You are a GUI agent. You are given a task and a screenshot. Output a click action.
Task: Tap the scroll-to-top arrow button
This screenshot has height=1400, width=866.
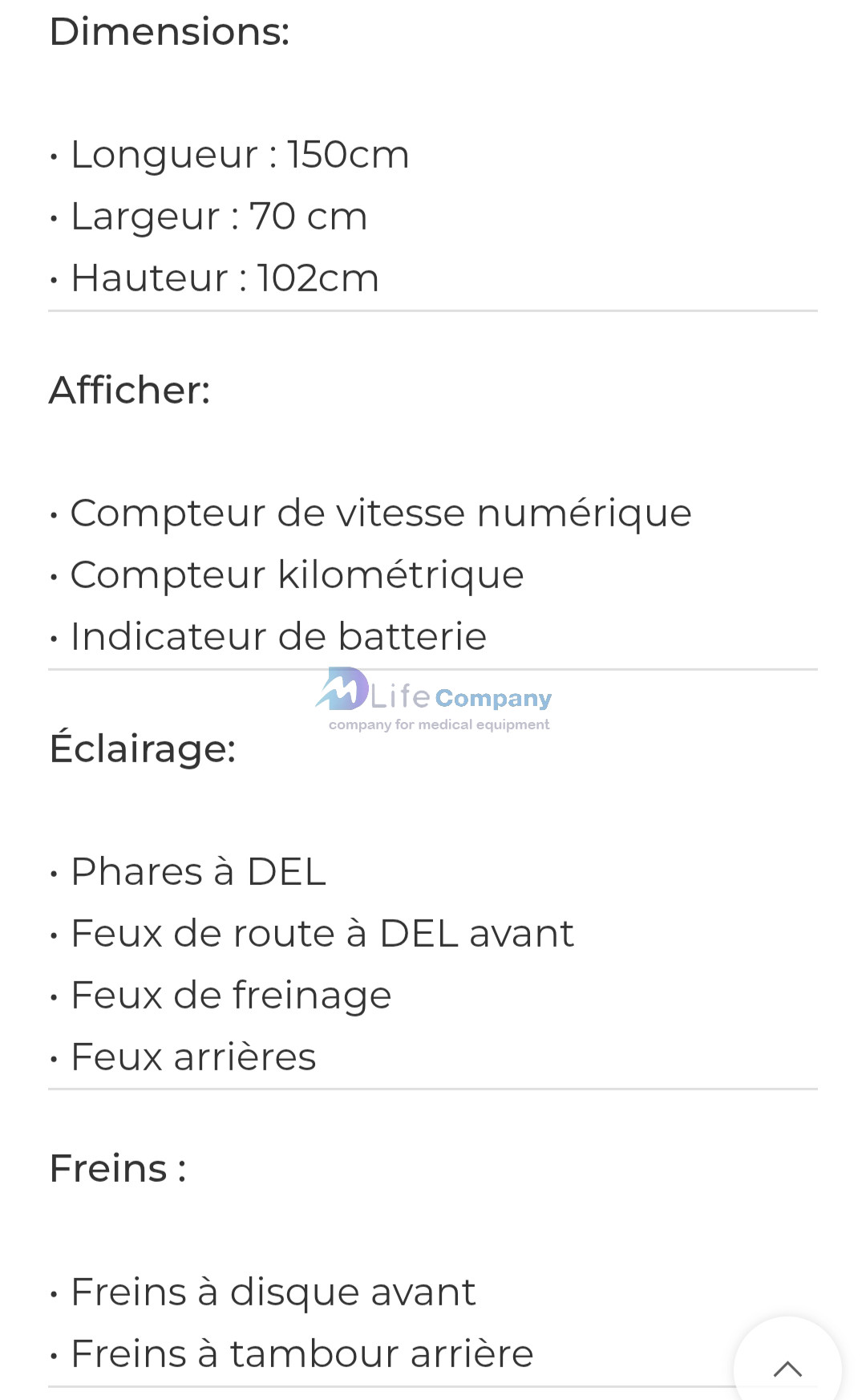tap(787, 1367)
